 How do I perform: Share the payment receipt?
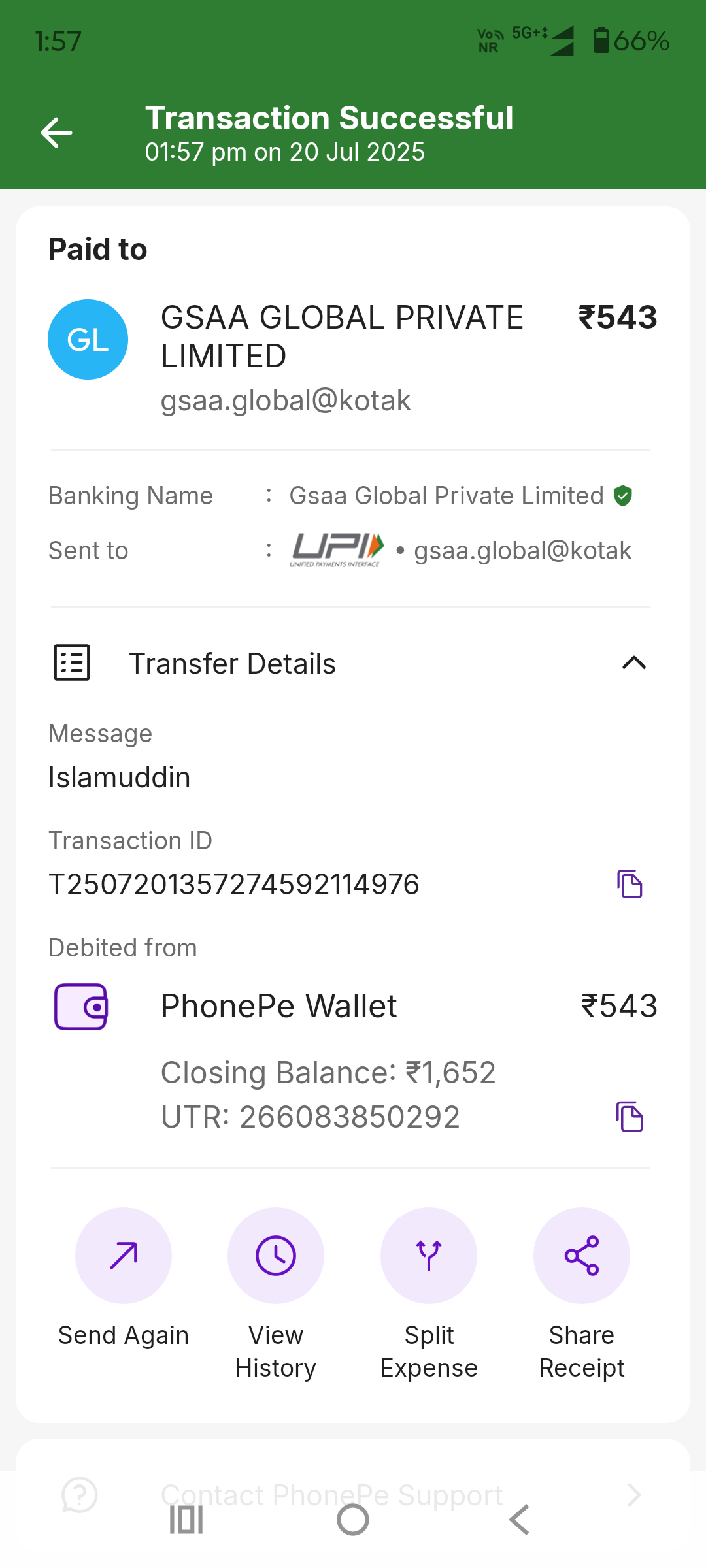(582, 1256)
